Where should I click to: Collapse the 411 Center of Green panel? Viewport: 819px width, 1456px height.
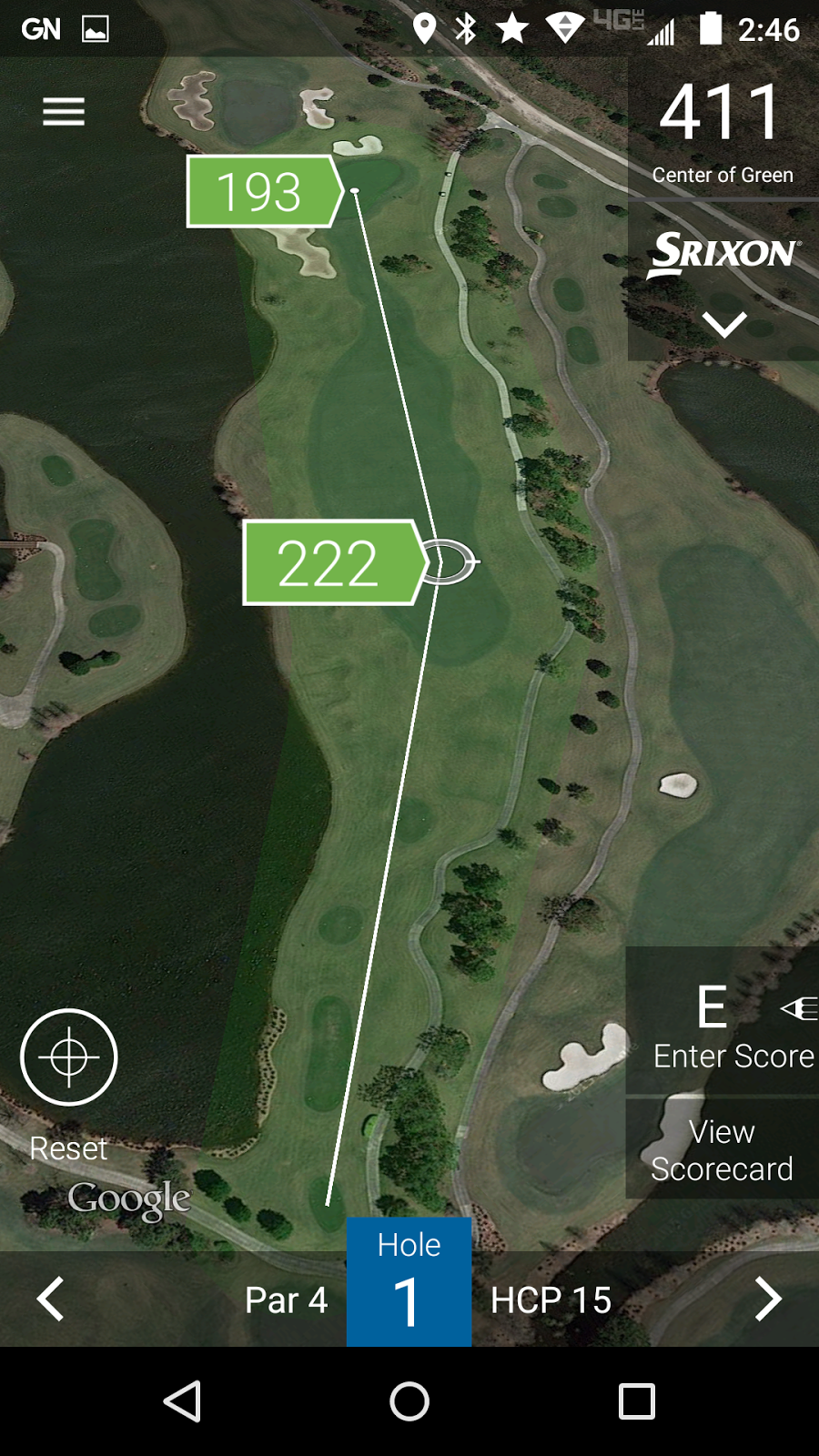point(723,325)
